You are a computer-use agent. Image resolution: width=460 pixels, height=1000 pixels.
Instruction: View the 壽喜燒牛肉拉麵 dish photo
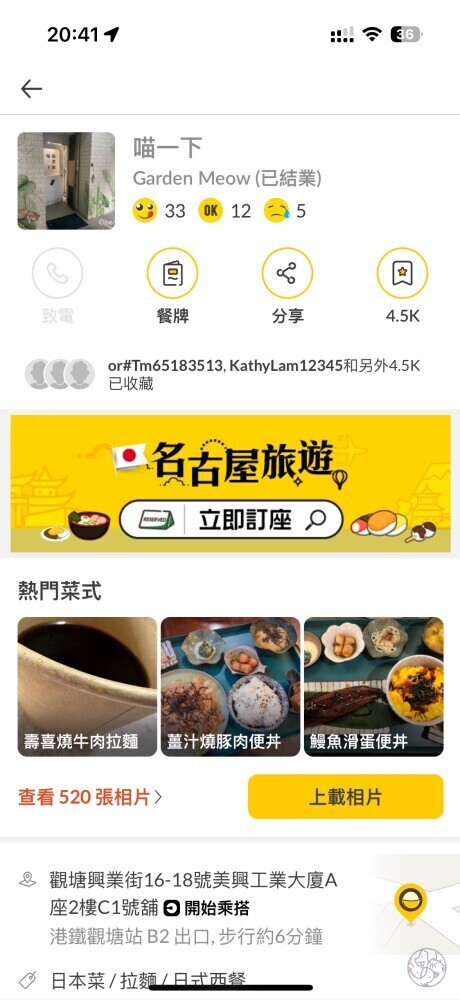[87, 686]
